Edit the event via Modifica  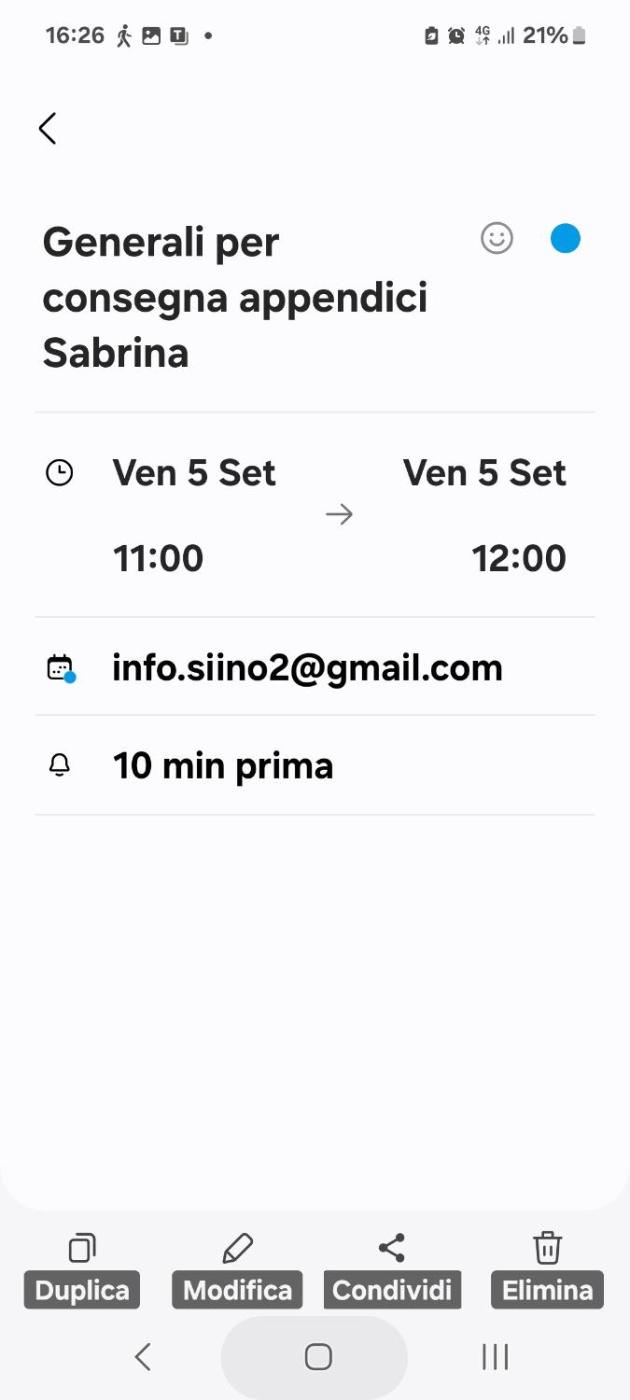(237, 1269)
